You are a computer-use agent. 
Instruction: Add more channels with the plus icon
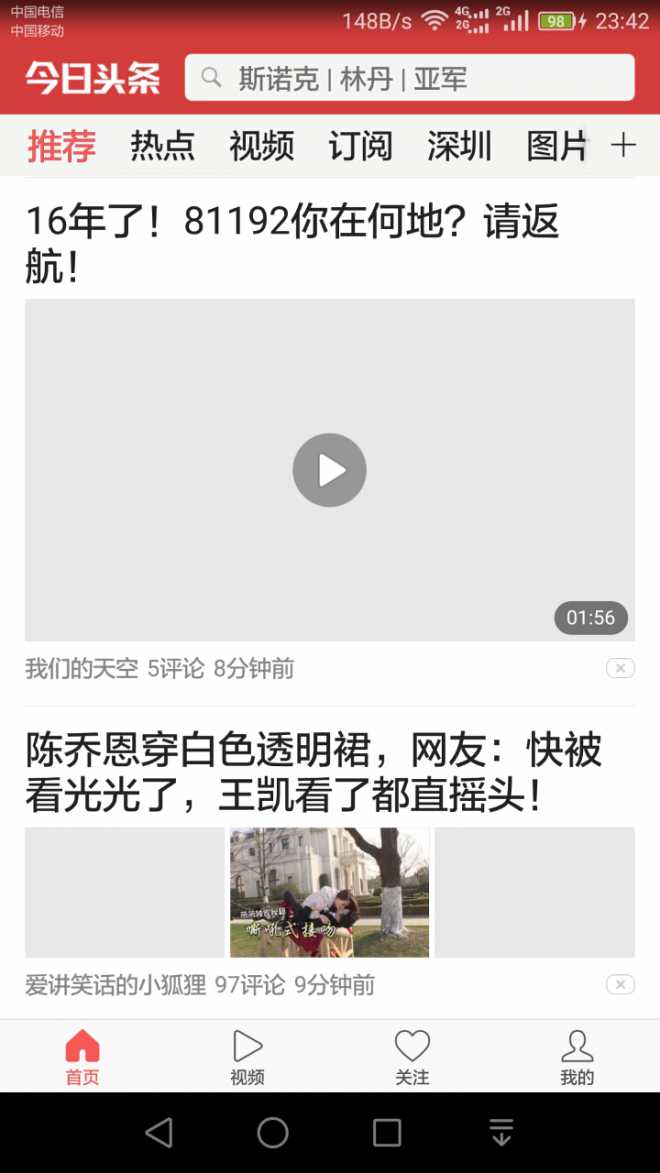(x=623, y=146)
